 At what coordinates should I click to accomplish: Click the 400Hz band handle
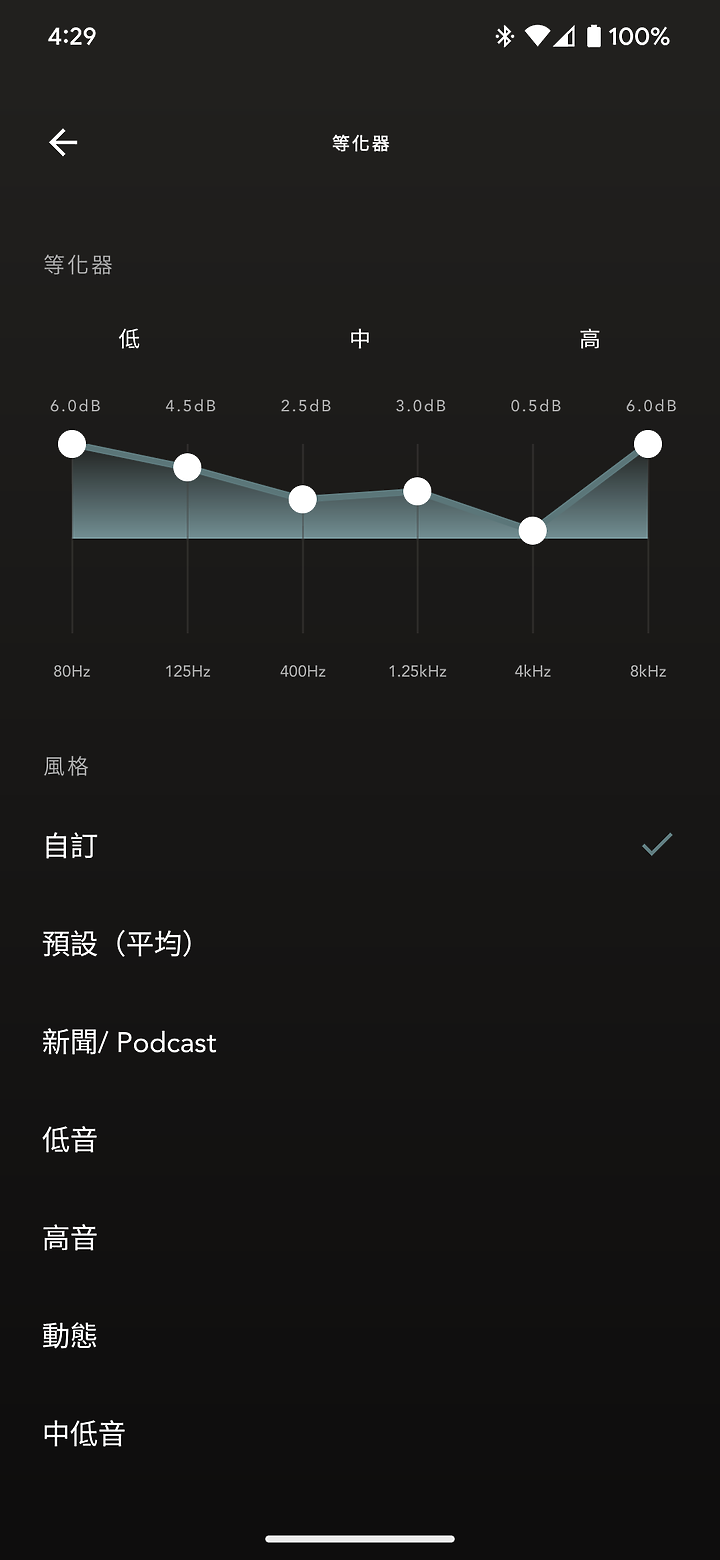point(302,498)
